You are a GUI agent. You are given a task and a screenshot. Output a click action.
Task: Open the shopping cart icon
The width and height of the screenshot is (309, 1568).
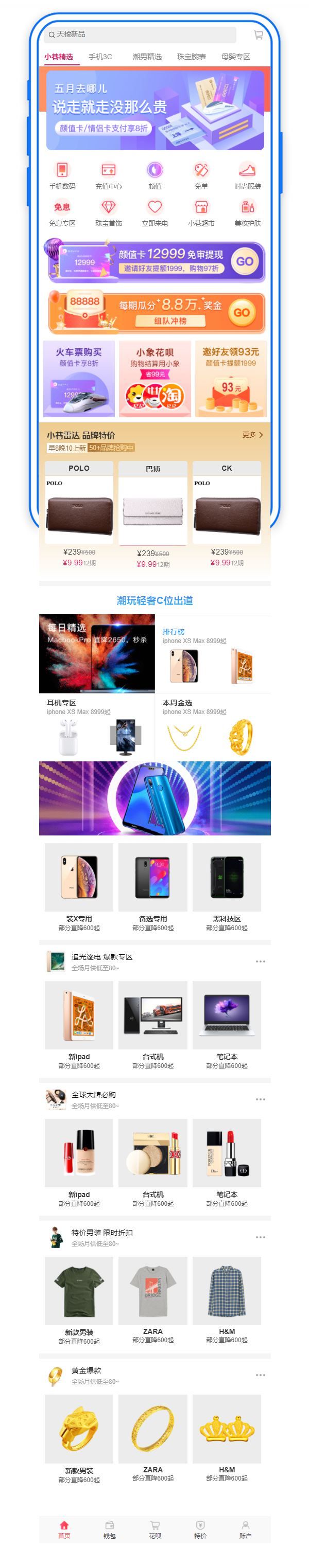pyautogui.click(x=258, y=34)
